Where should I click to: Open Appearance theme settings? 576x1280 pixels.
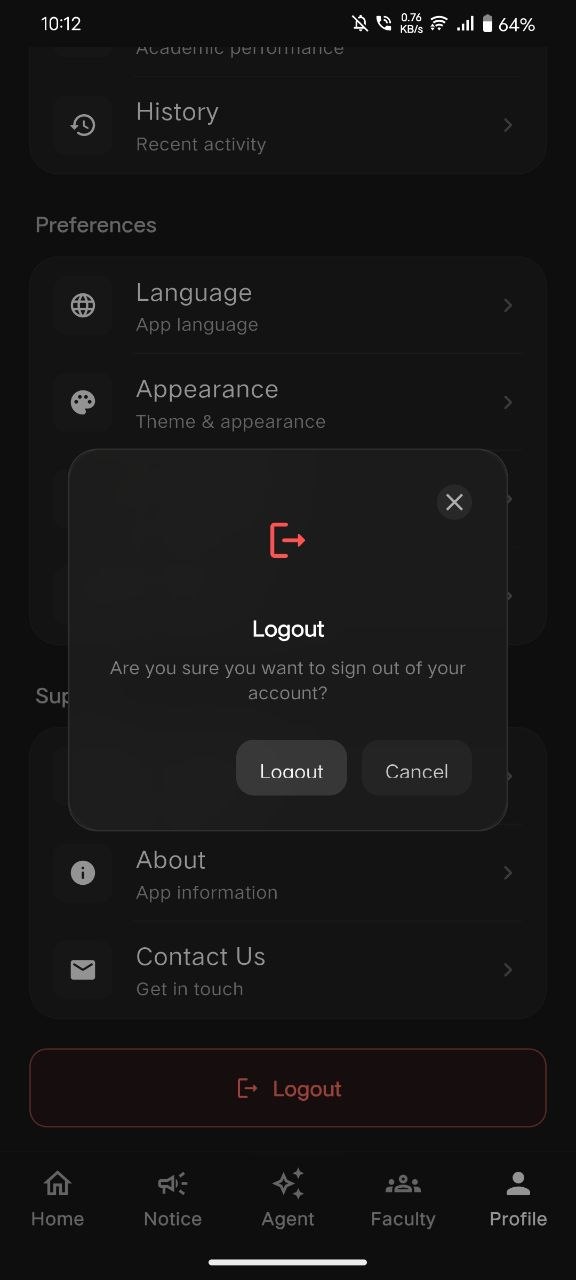pyautogui.click(x=288, y=402)
